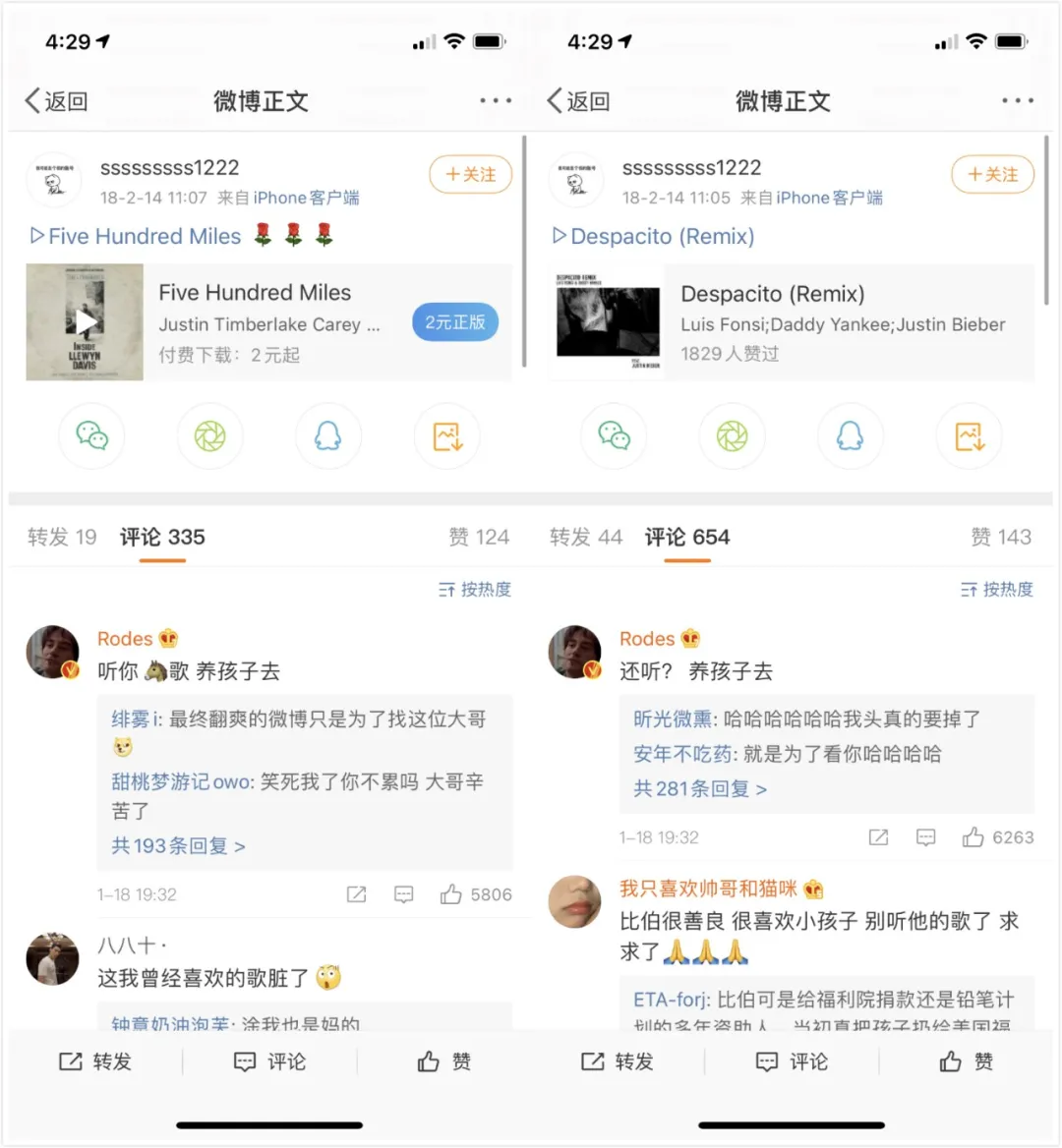
Task: Tap the save-image share icon
Action: pos(446,435)
